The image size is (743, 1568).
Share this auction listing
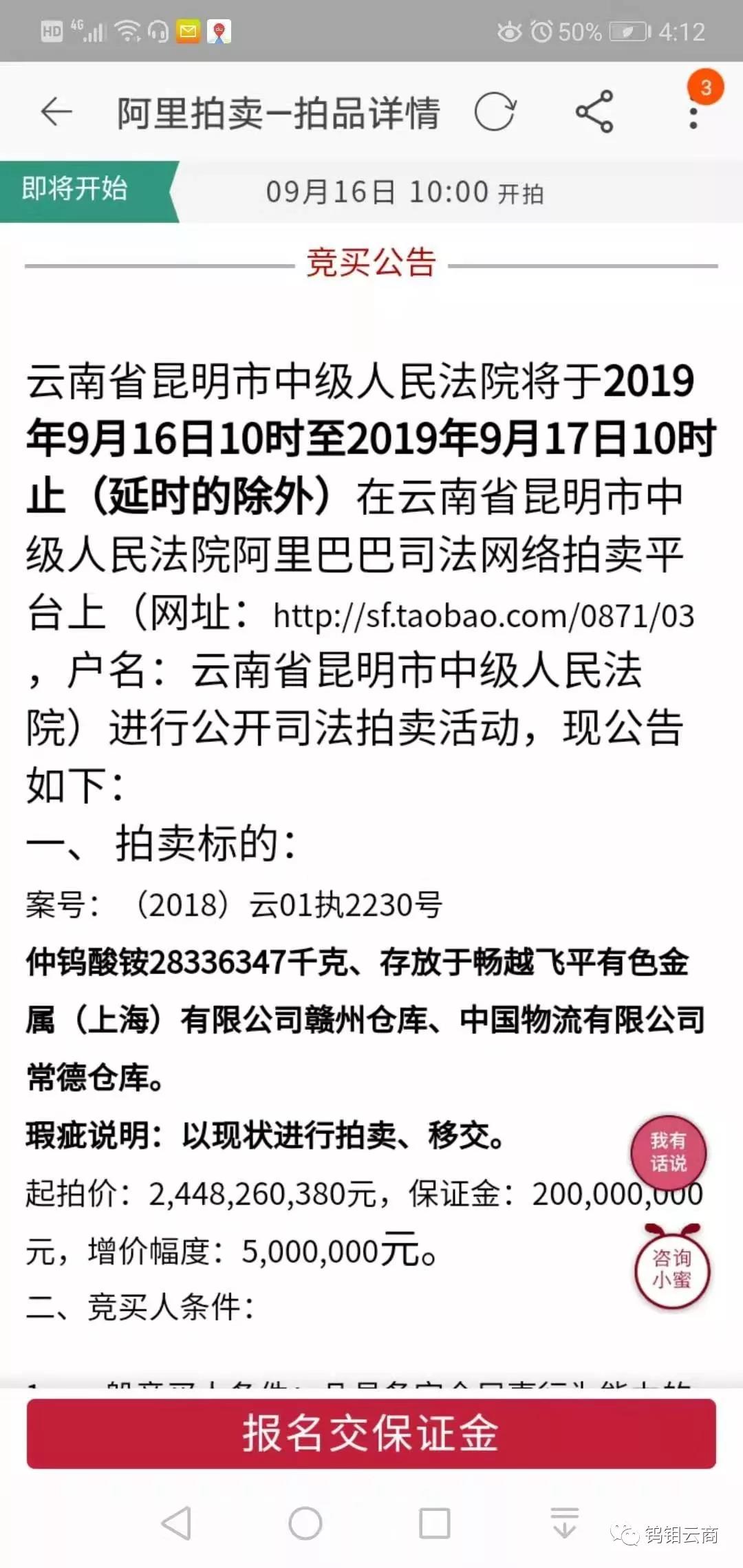(x=594, y=111)
